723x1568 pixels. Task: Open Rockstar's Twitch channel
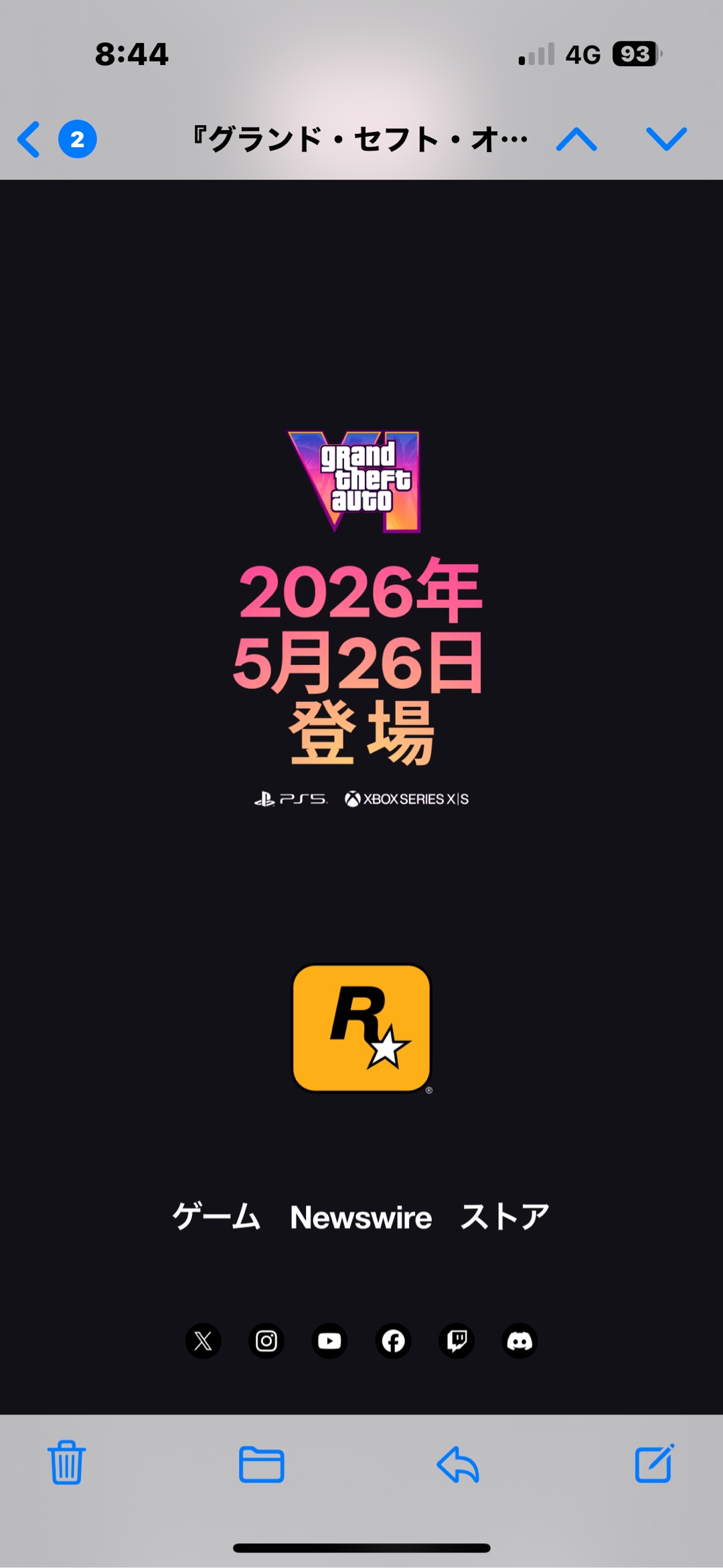457,1341
